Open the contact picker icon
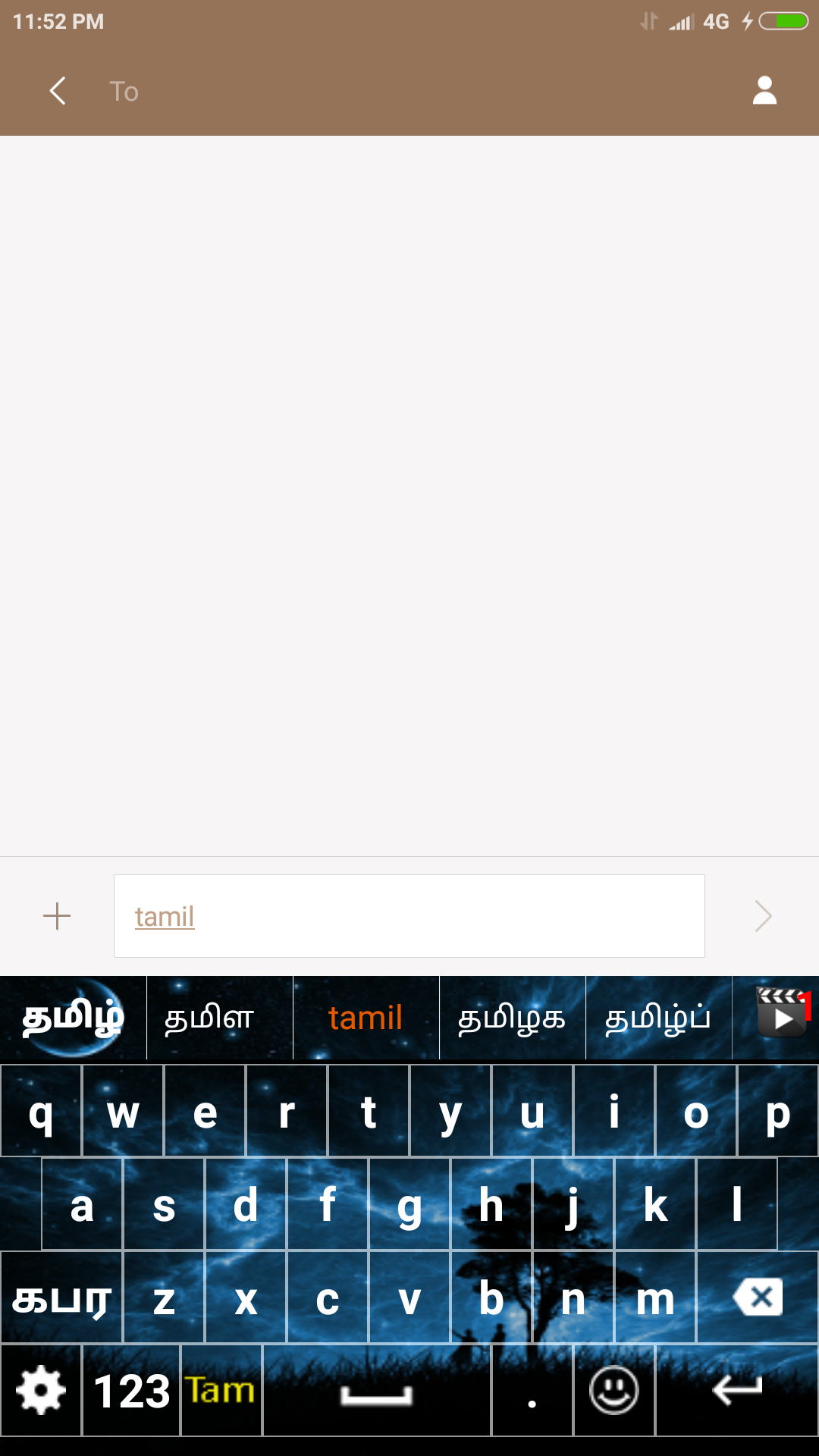The height and width of the screenshot is (1456, 819). pyautogui.click(x=764, y=91)
